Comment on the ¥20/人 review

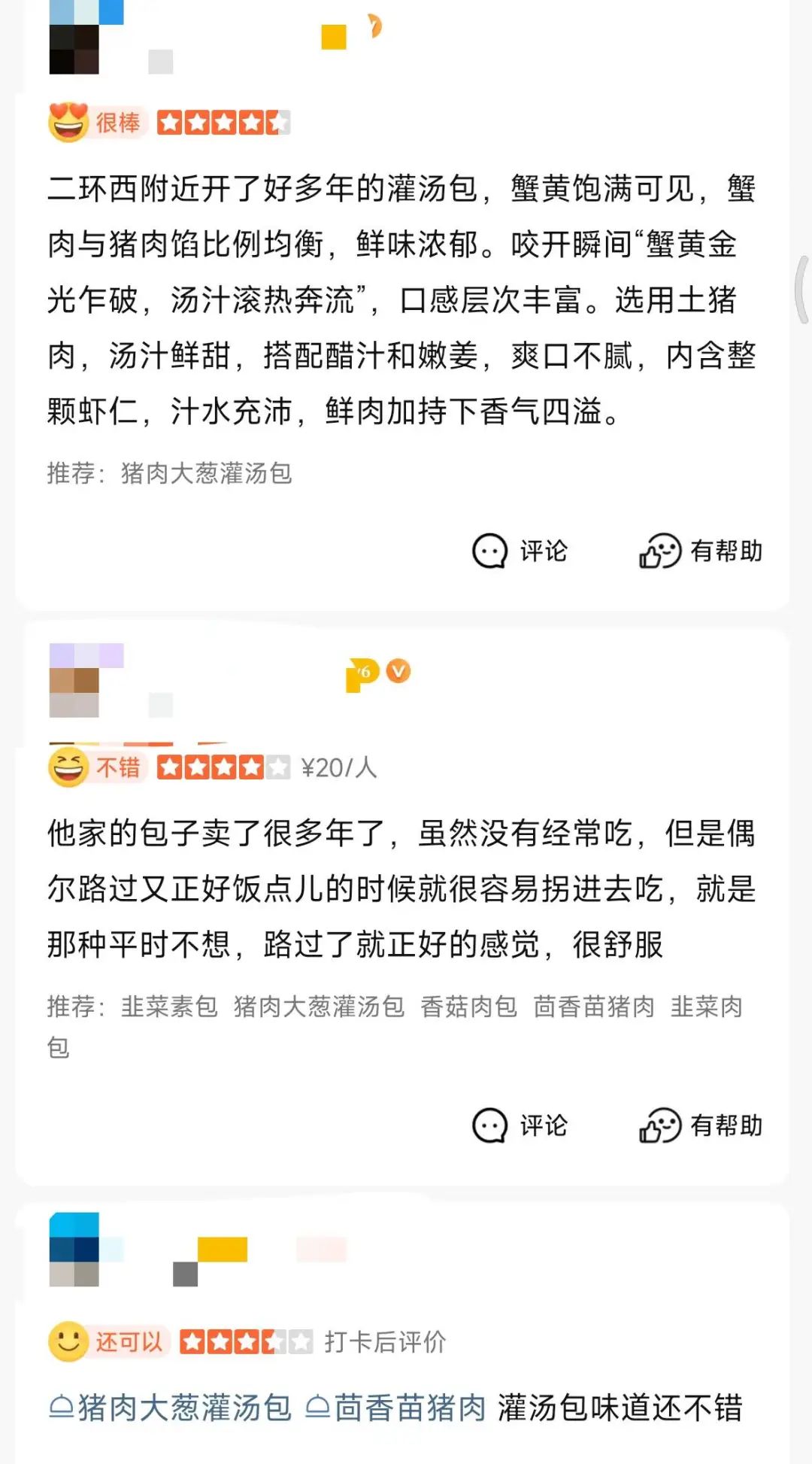[x=520, y=1126]
